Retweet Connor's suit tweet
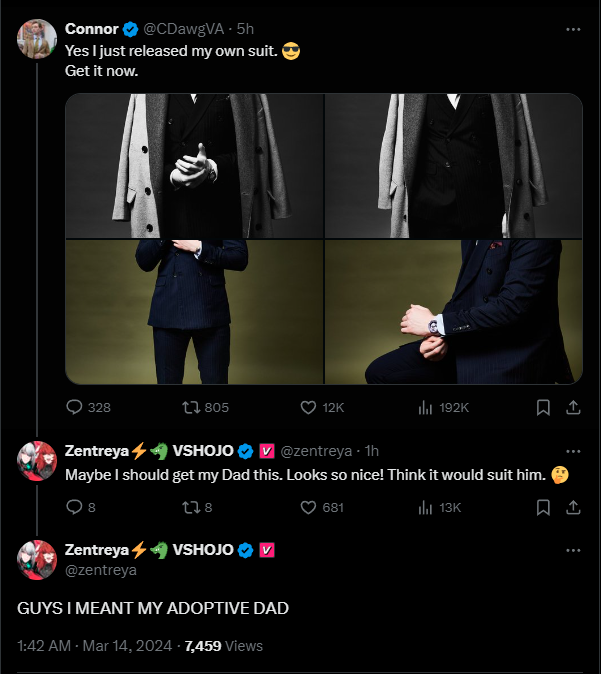The image size is (601, 674). coord(188,407)
